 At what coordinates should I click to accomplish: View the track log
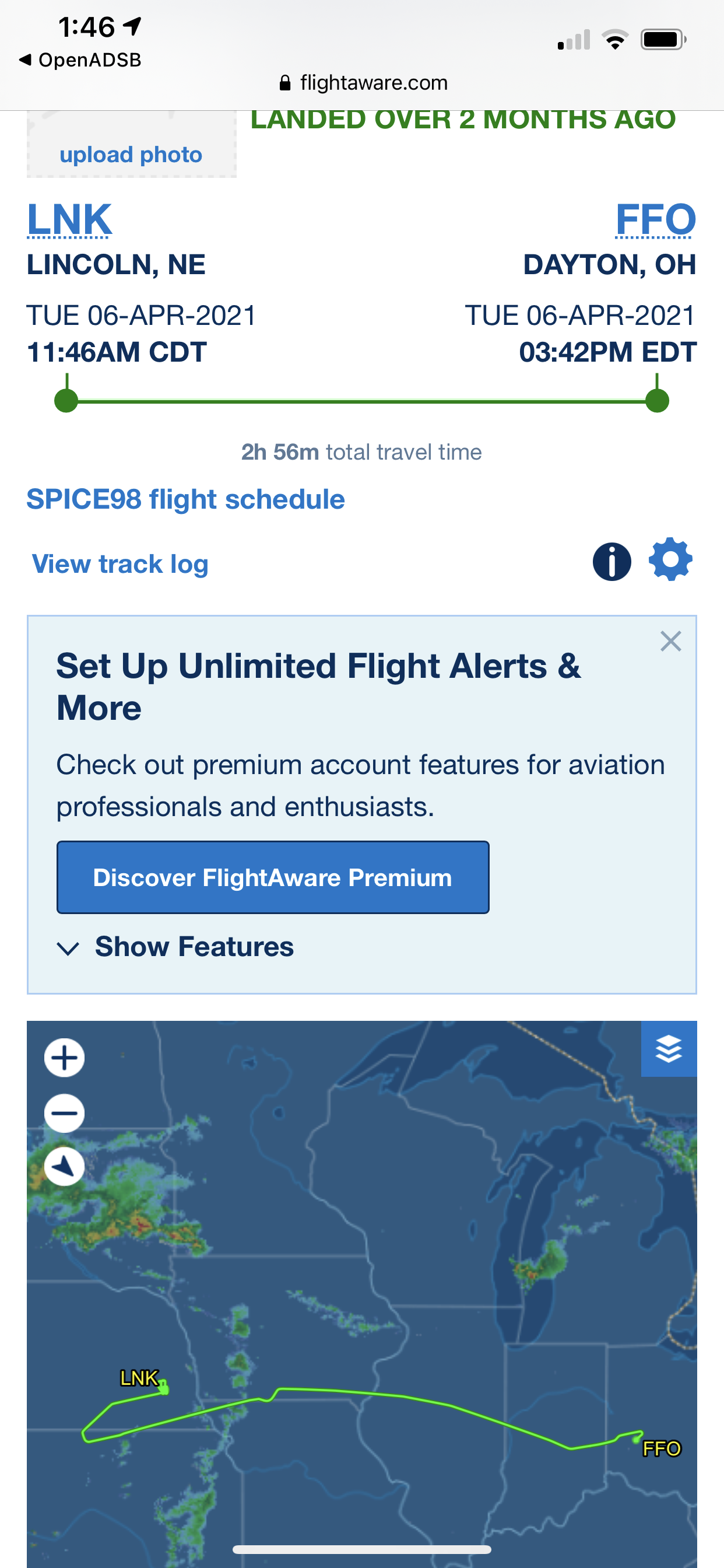point(121,564)
